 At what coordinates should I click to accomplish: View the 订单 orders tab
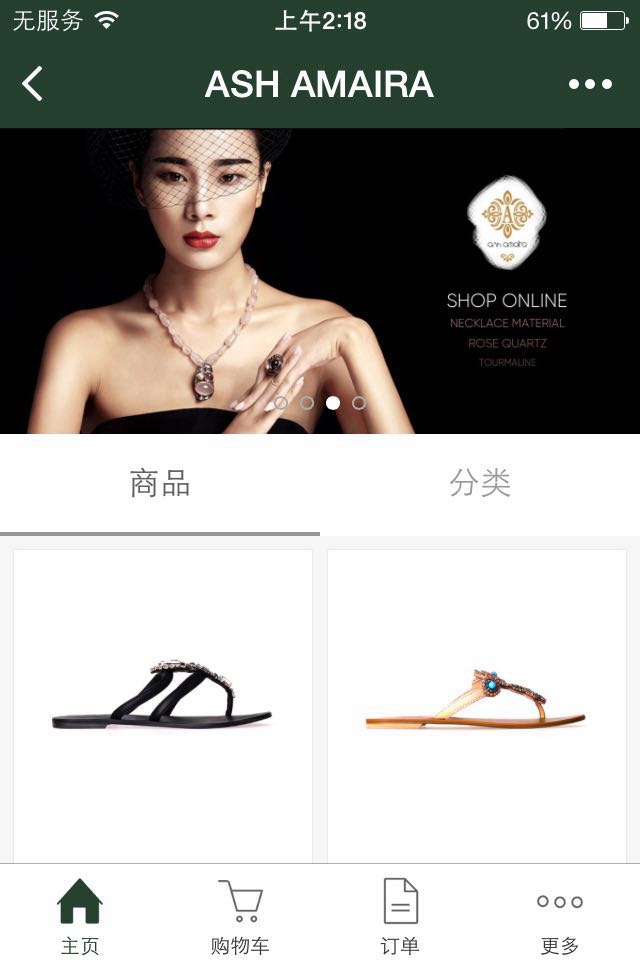[x=400, y=915]
